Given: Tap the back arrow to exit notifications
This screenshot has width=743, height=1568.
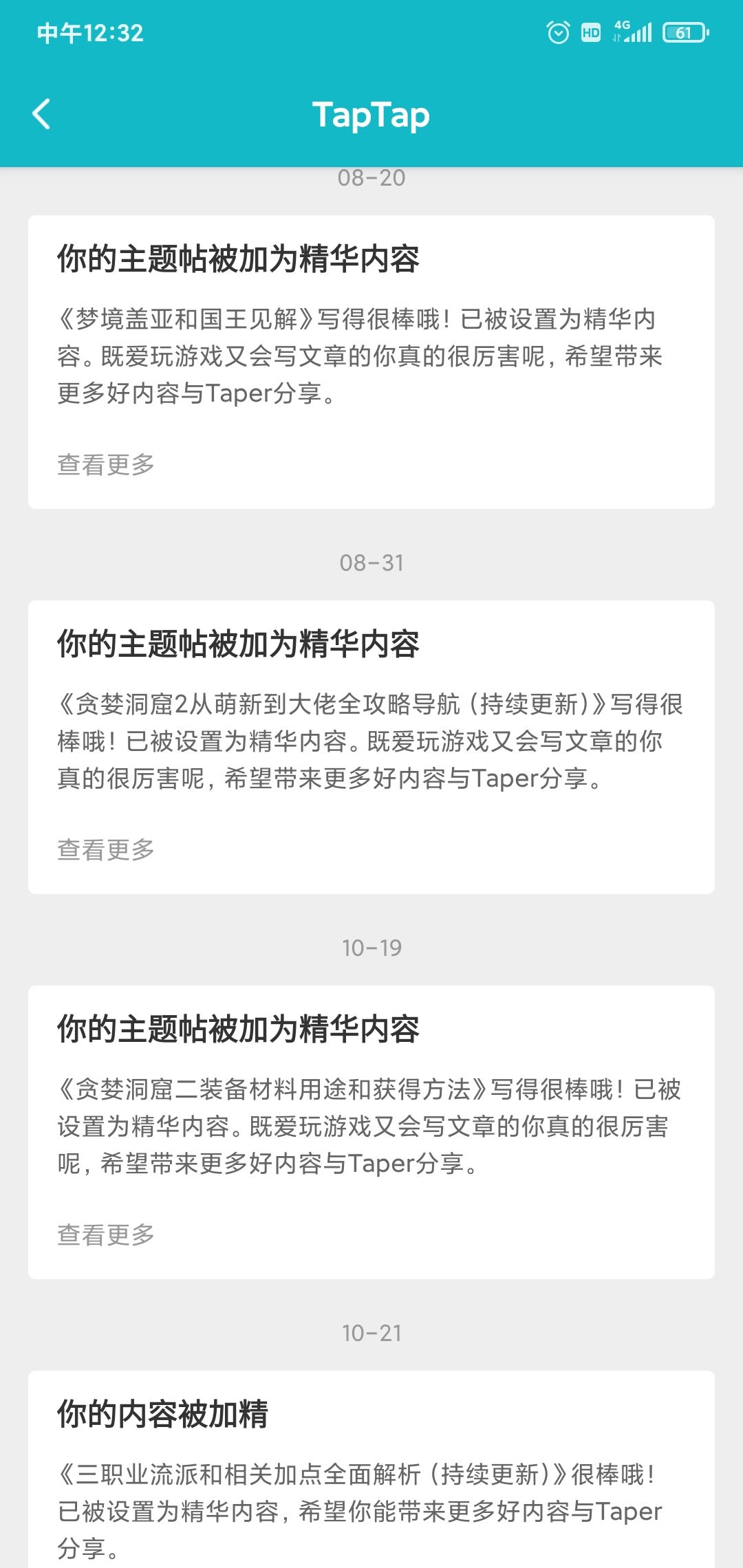Looking at the screenshot, I should tap(41, 114).
